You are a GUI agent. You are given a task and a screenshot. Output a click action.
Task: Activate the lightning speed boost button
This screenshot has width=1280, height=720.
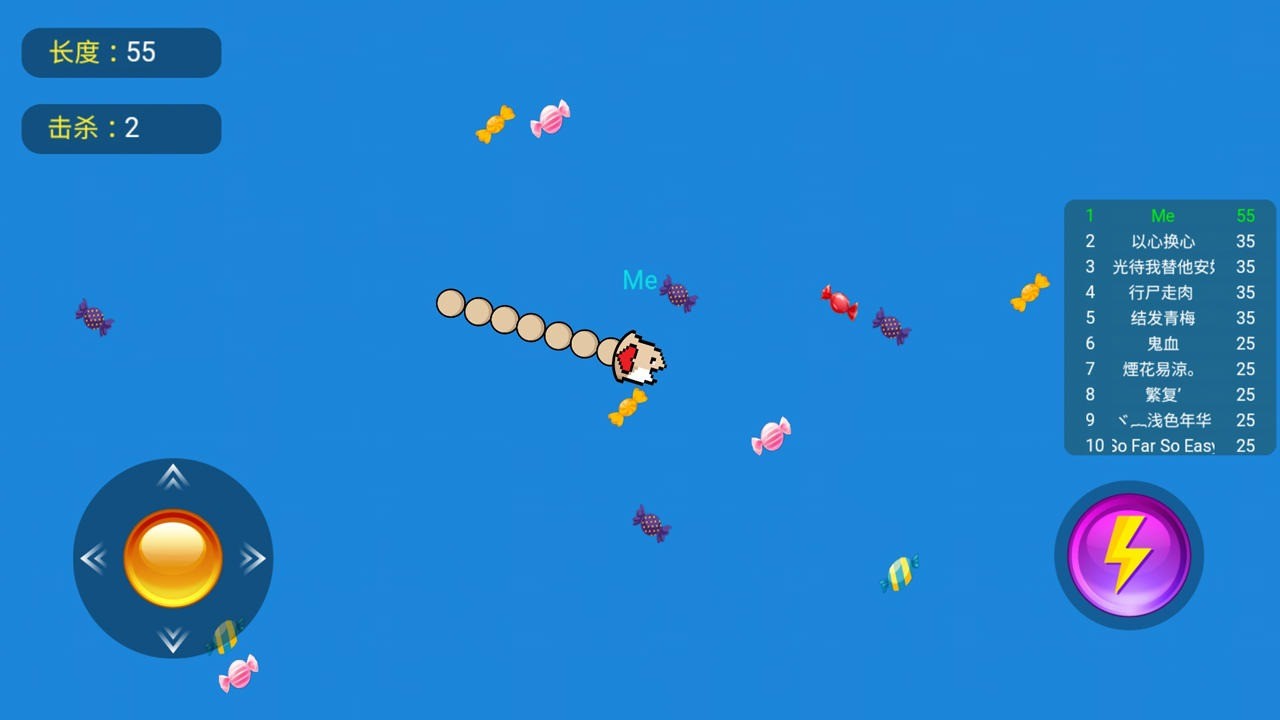pos(1129,555)
